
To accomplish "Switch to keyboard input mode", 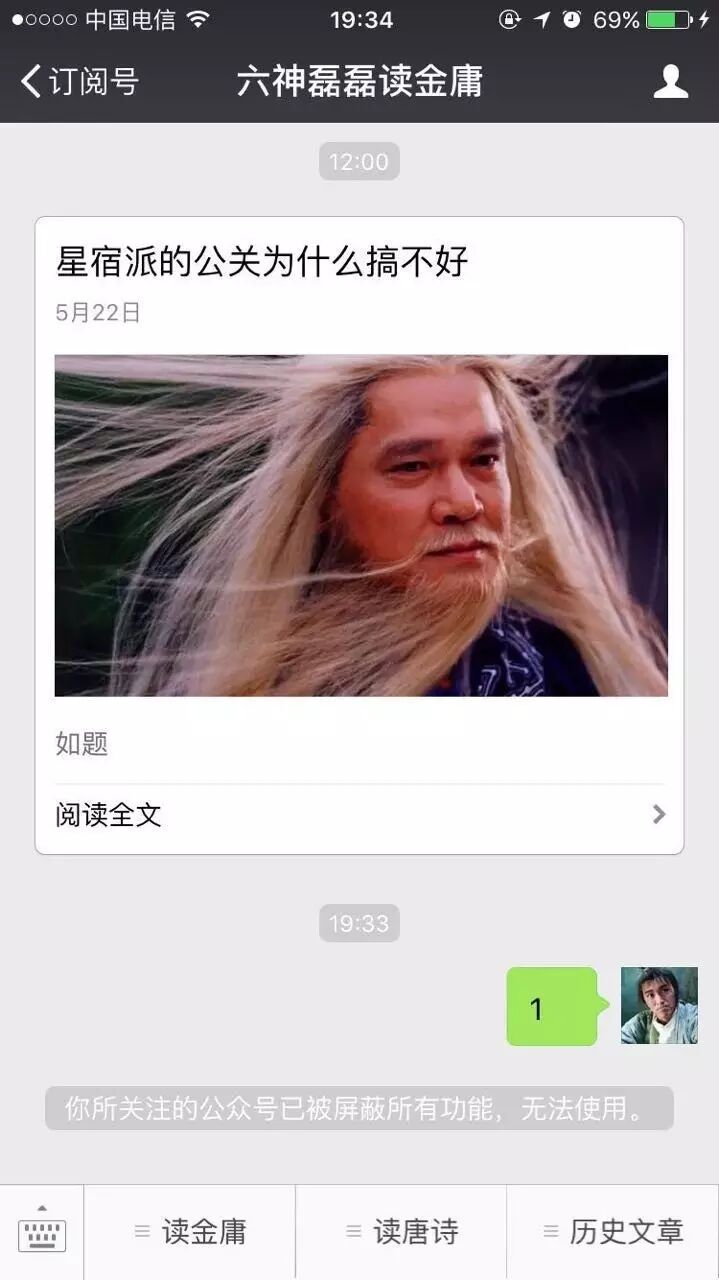I will [42, 1232].
